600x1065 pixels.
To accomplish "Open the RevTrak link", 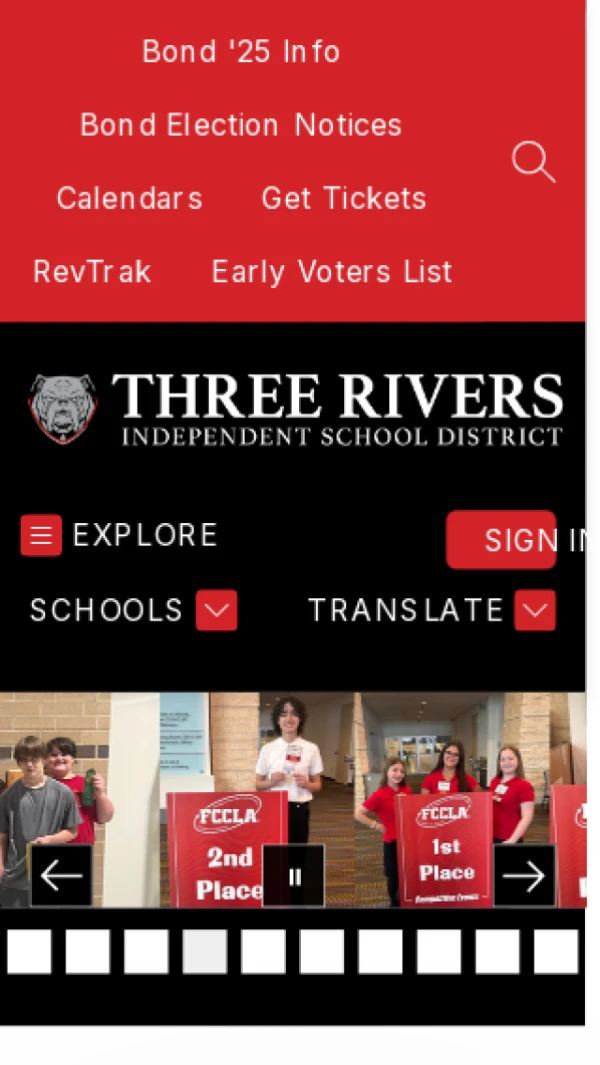I will 92,272.
